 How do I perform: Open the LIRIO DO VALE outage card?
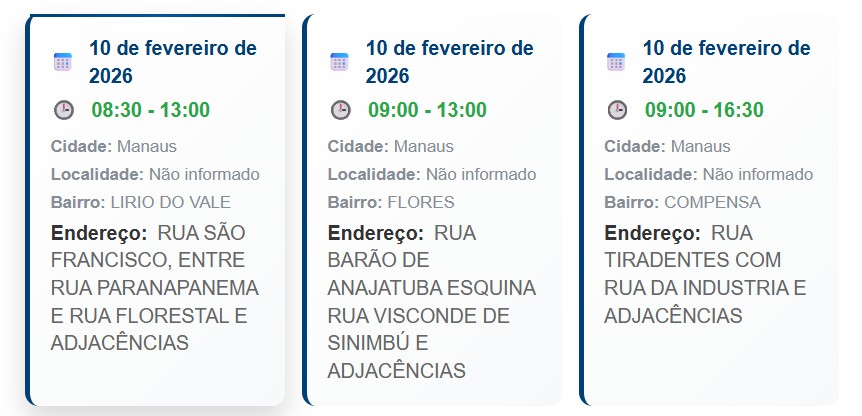click(x=155, y=210)
